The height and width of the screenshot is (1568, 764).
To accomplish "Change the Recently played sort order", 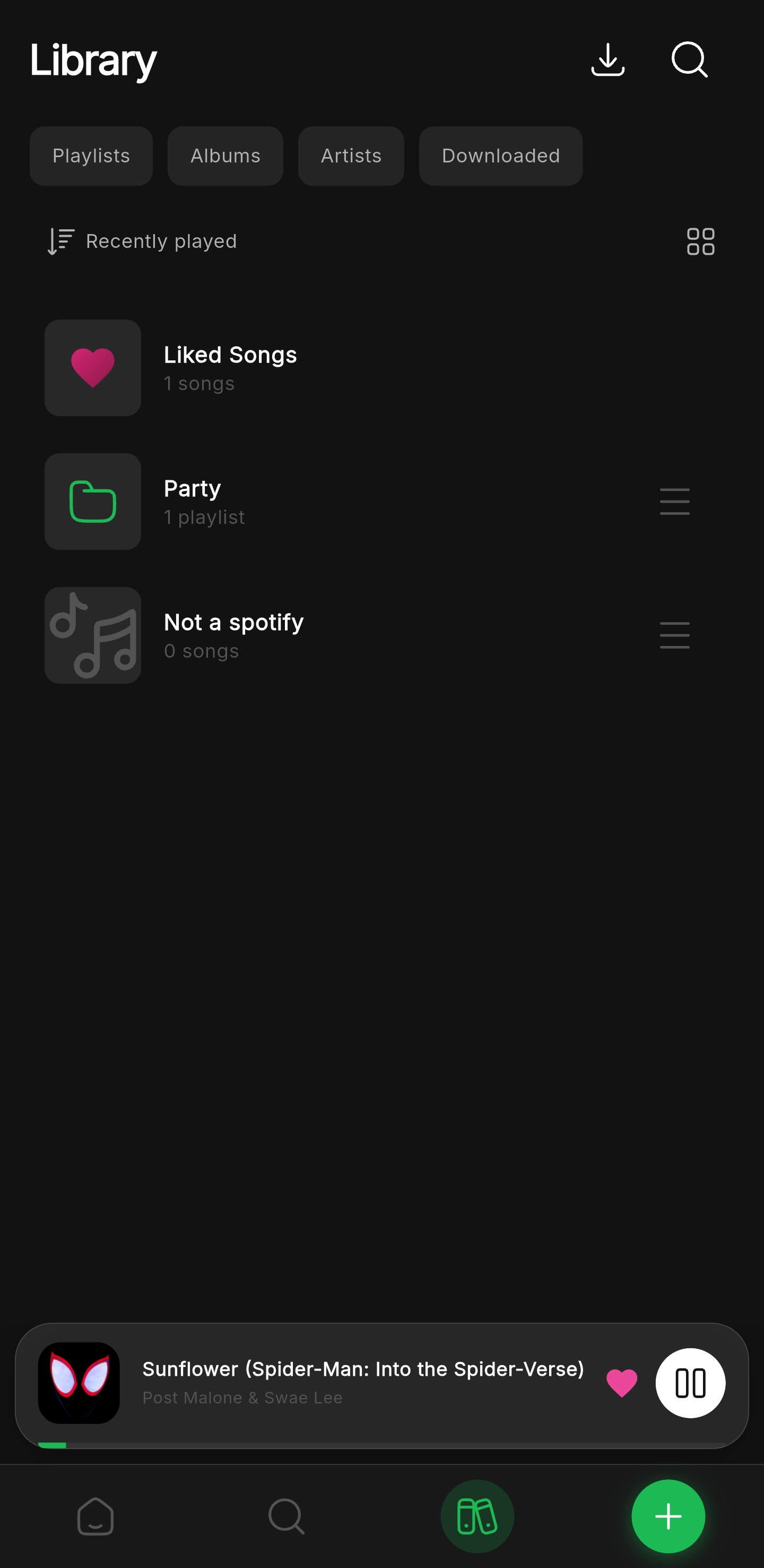I will (143, 242).
